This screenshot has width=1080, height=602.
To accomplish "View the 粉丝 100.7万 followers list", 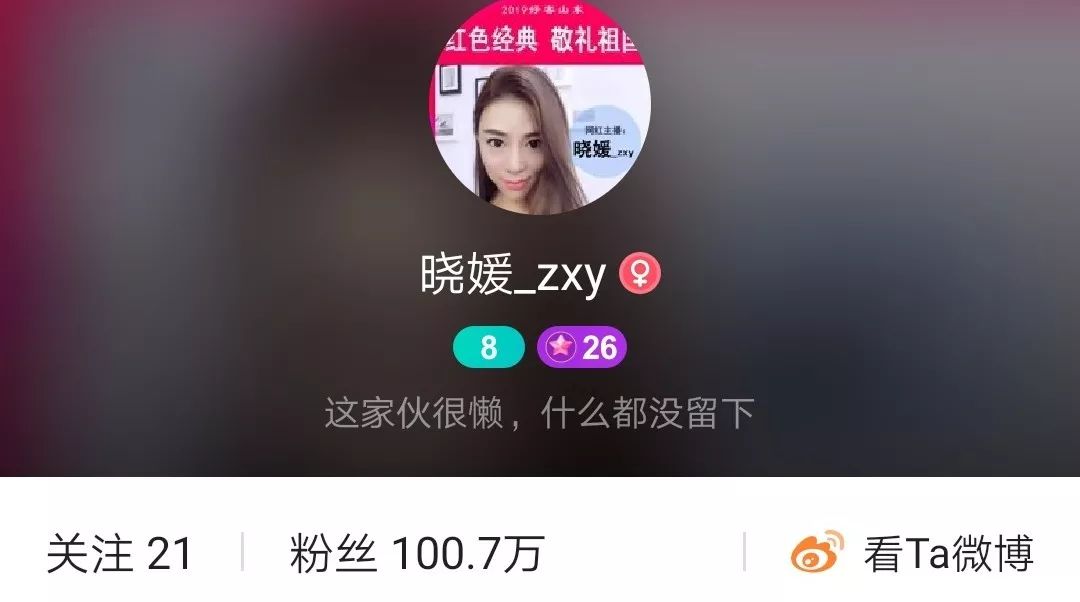I will click(x=416, y=553).
